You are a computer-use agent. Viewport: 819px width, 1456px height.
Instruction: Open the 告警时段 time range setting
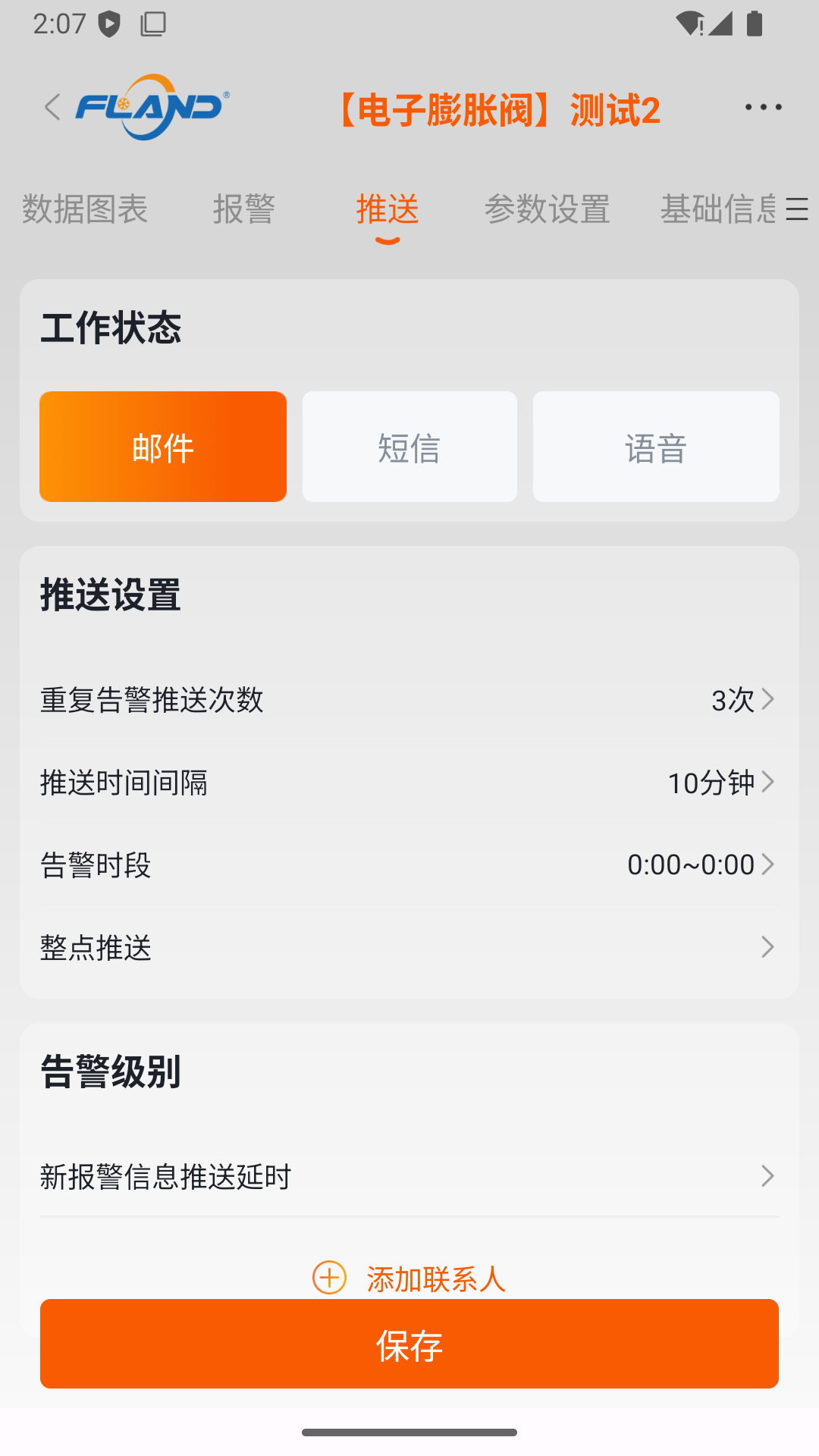tap(409, 864)
